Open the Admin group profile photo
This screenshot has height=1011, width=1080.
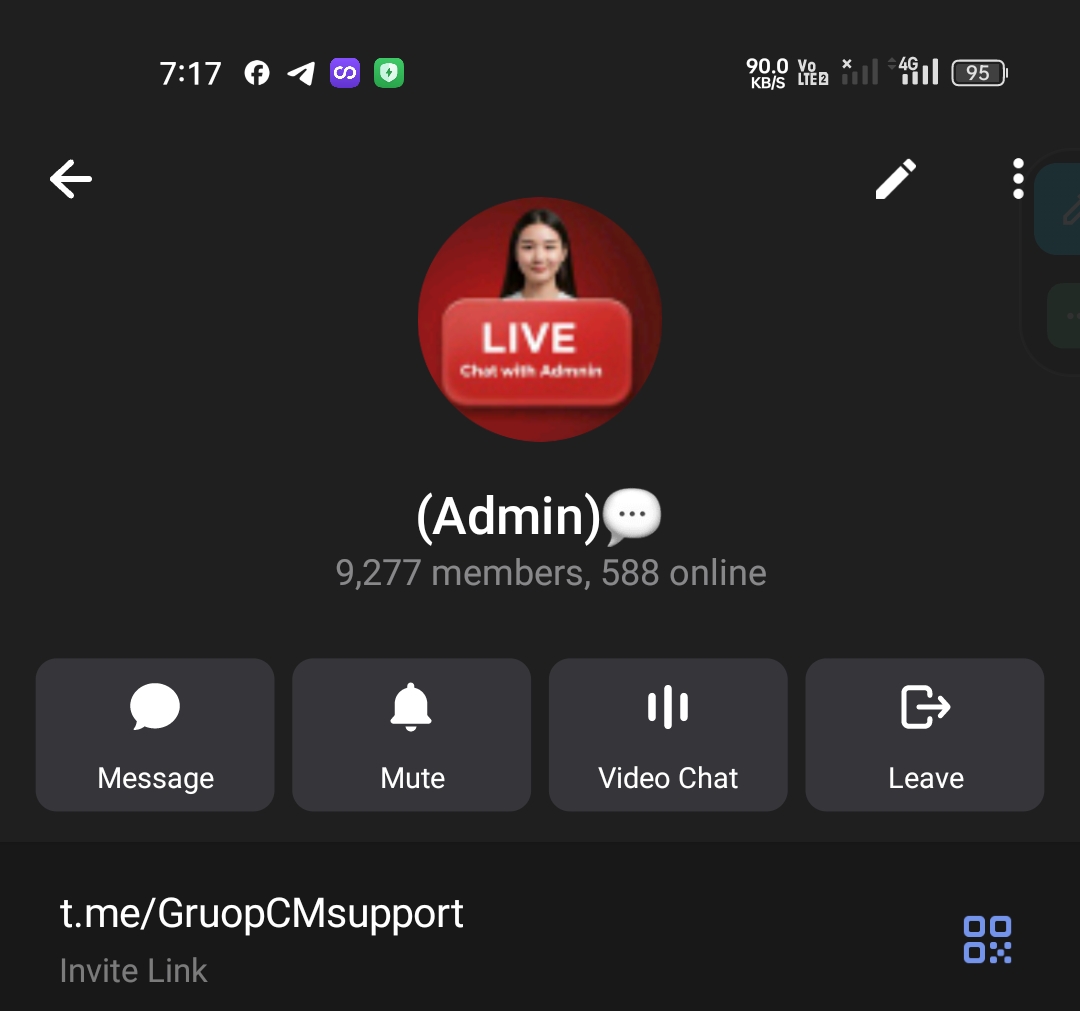point(540,319)
